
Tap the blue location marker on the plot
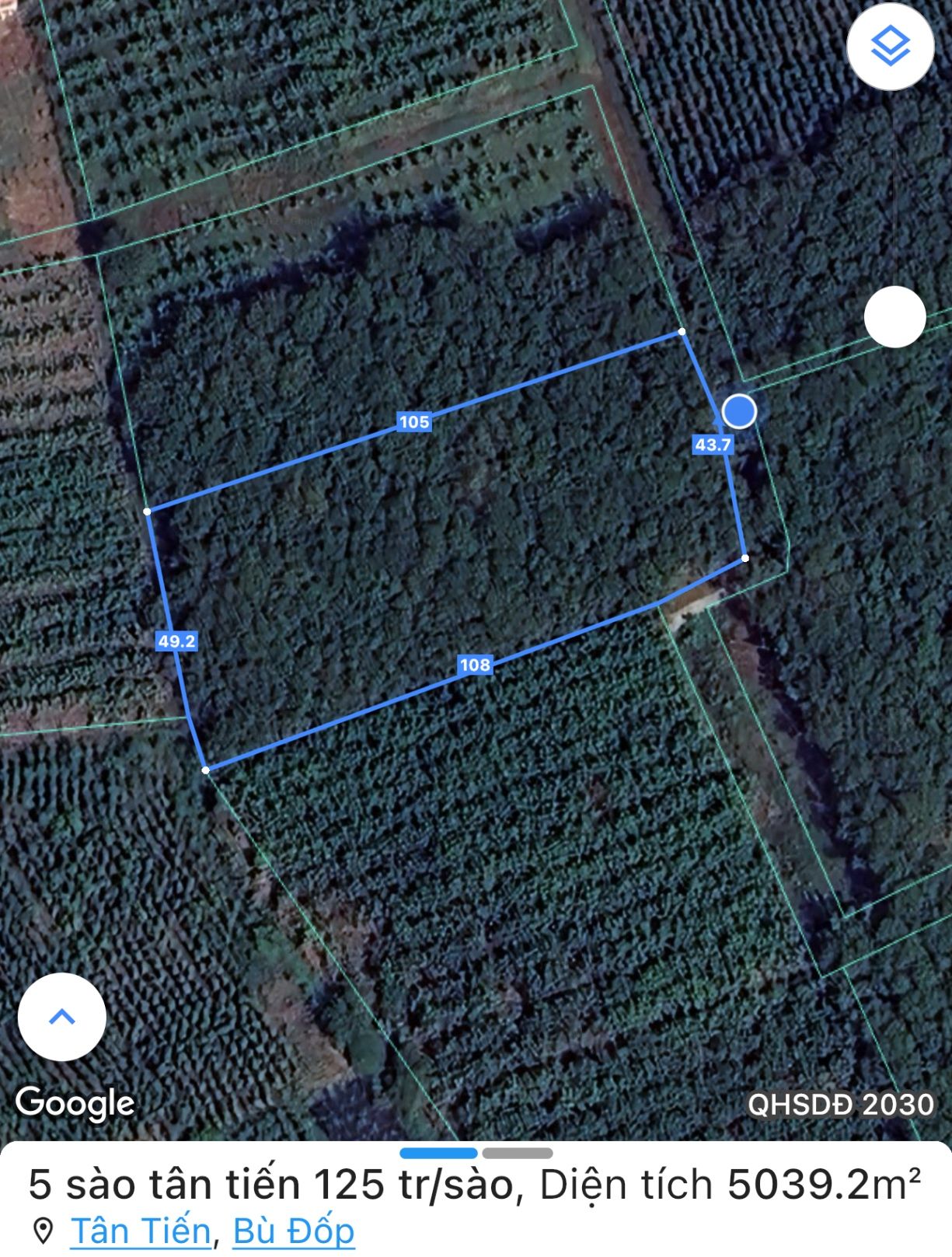pos(739,411)
